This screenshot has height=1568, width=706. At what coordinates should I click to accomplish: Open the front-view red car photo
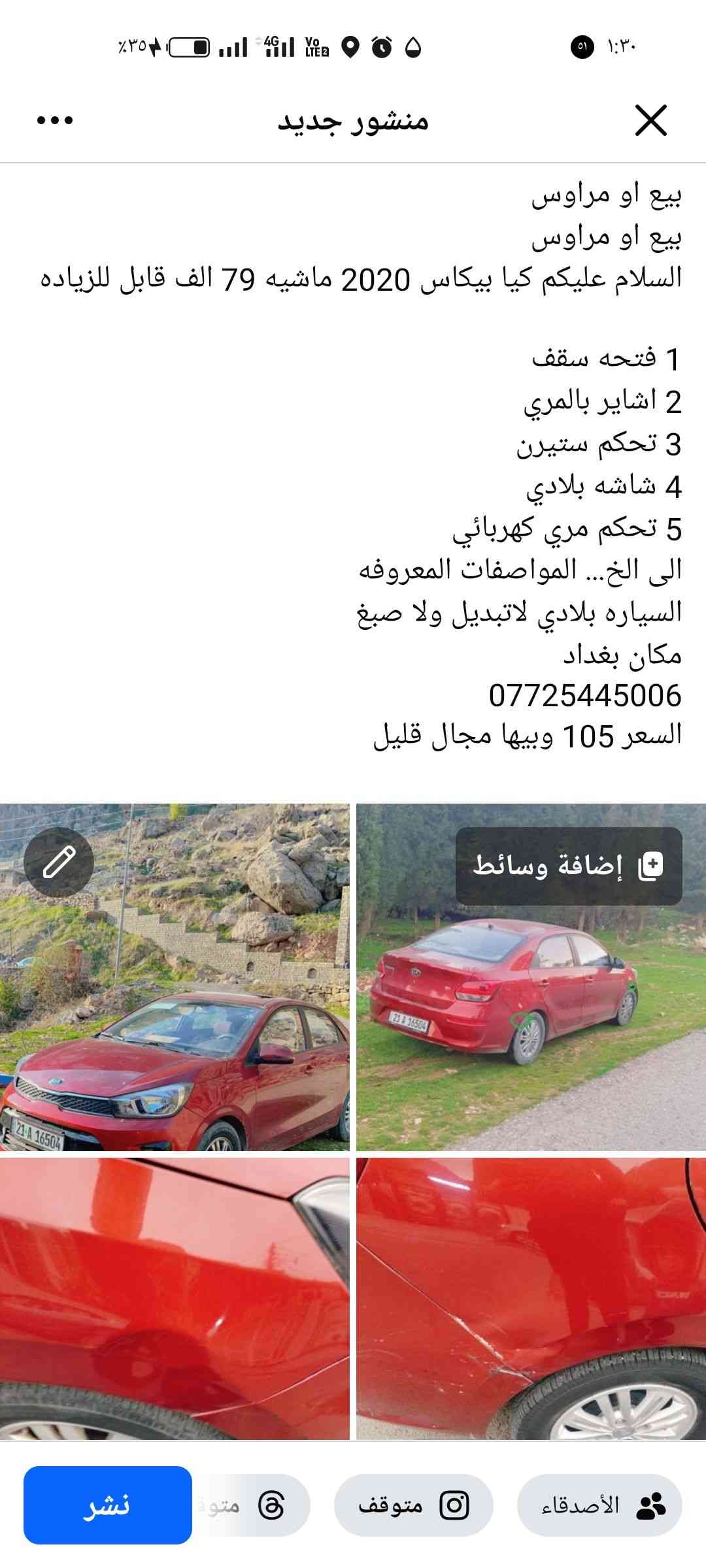coord(175,1032)
